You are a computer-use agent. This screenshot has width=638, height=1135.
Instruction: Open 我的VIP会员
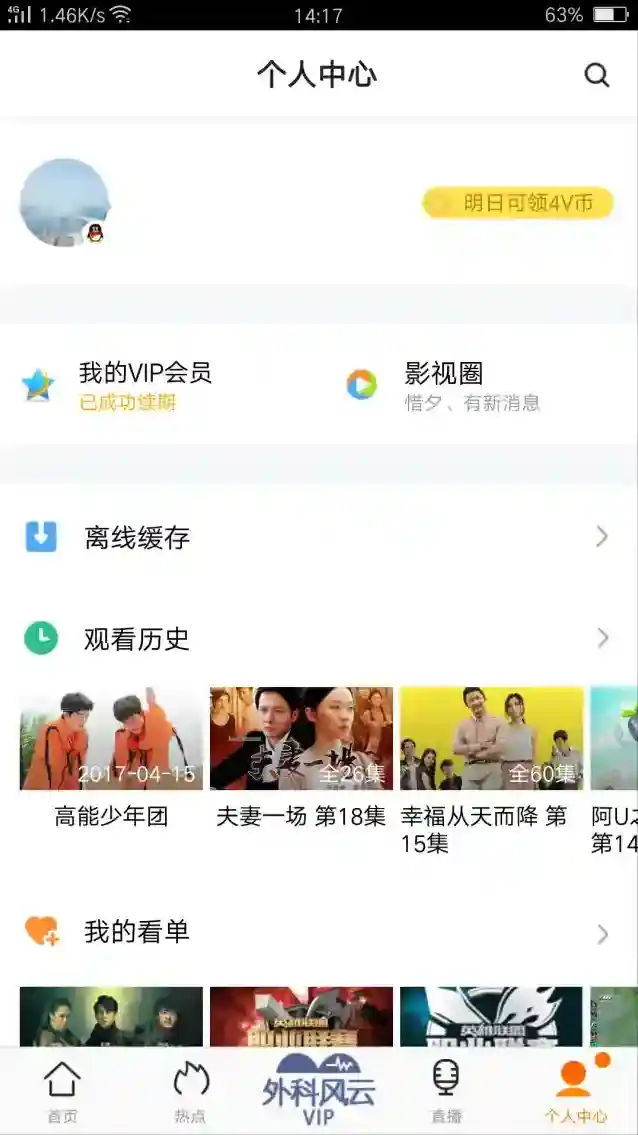pos(145,385)
